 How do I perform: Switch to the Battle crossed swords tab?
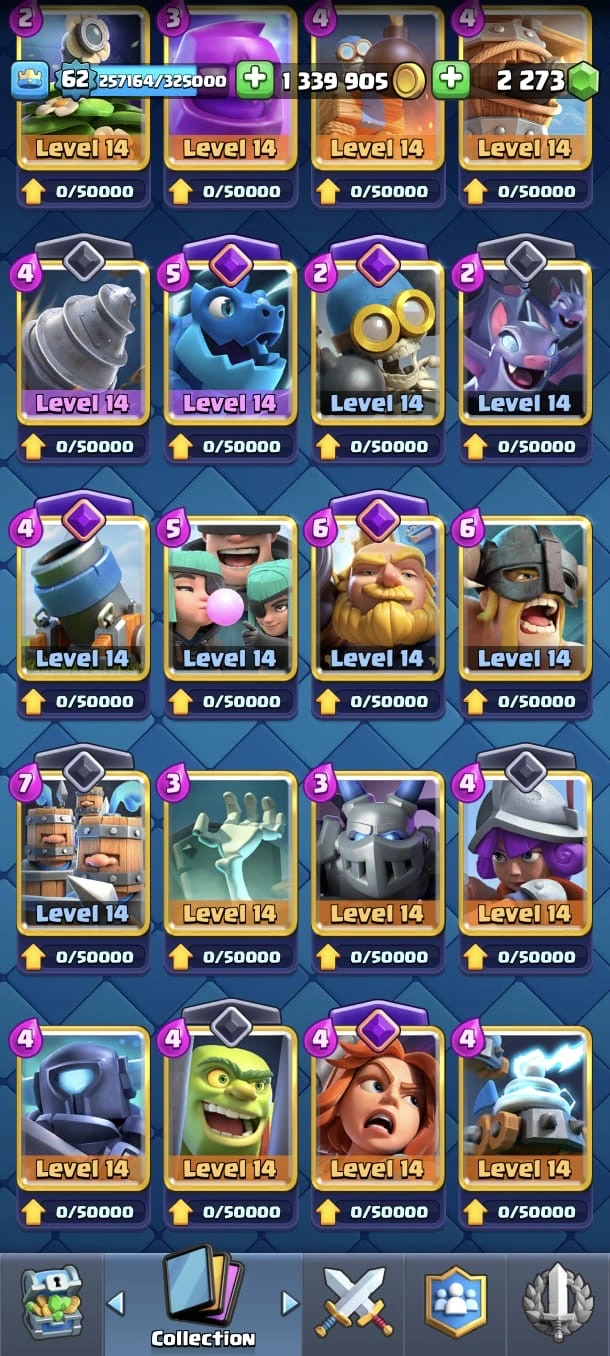(355, 1302)
